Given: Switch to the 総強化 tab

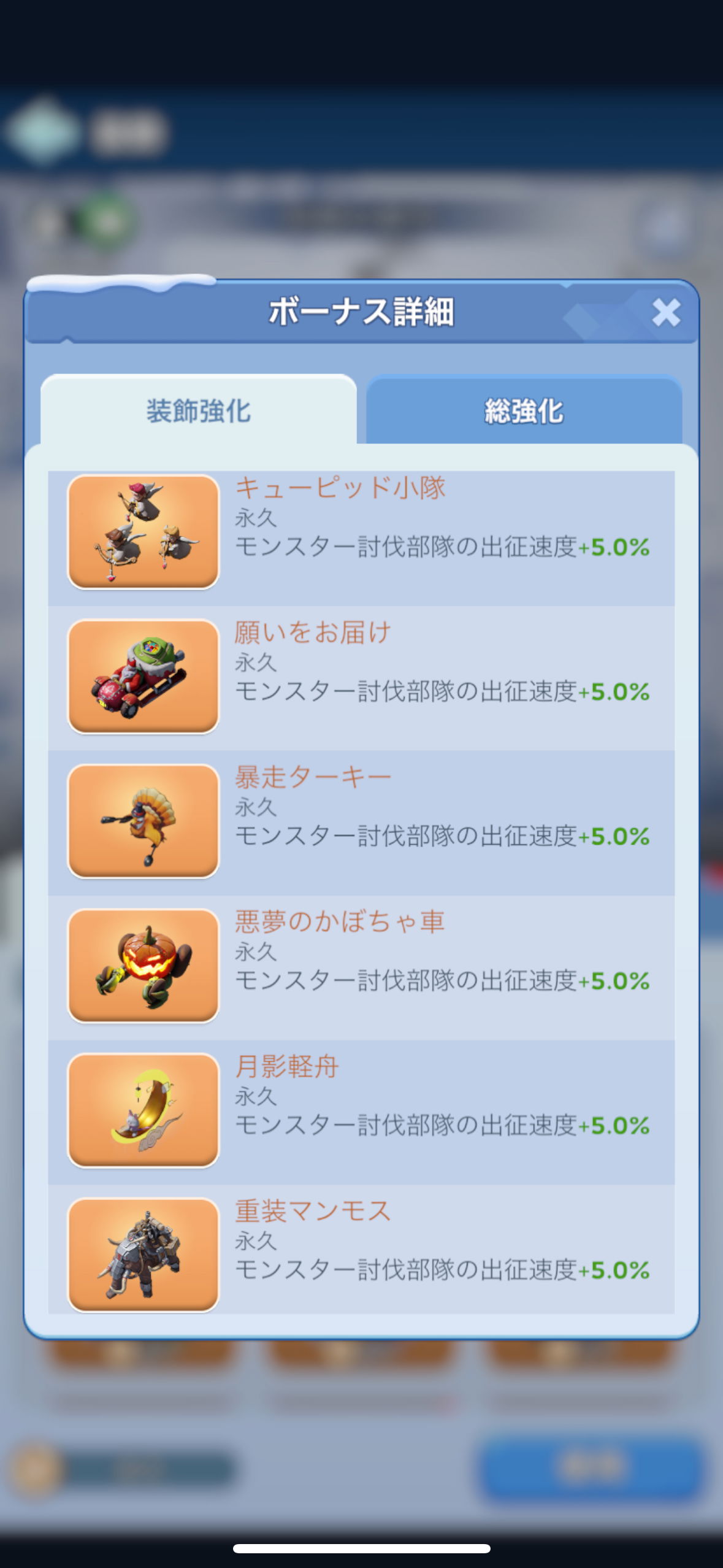Looking at the screenshot, I should (x=524, y=410).
